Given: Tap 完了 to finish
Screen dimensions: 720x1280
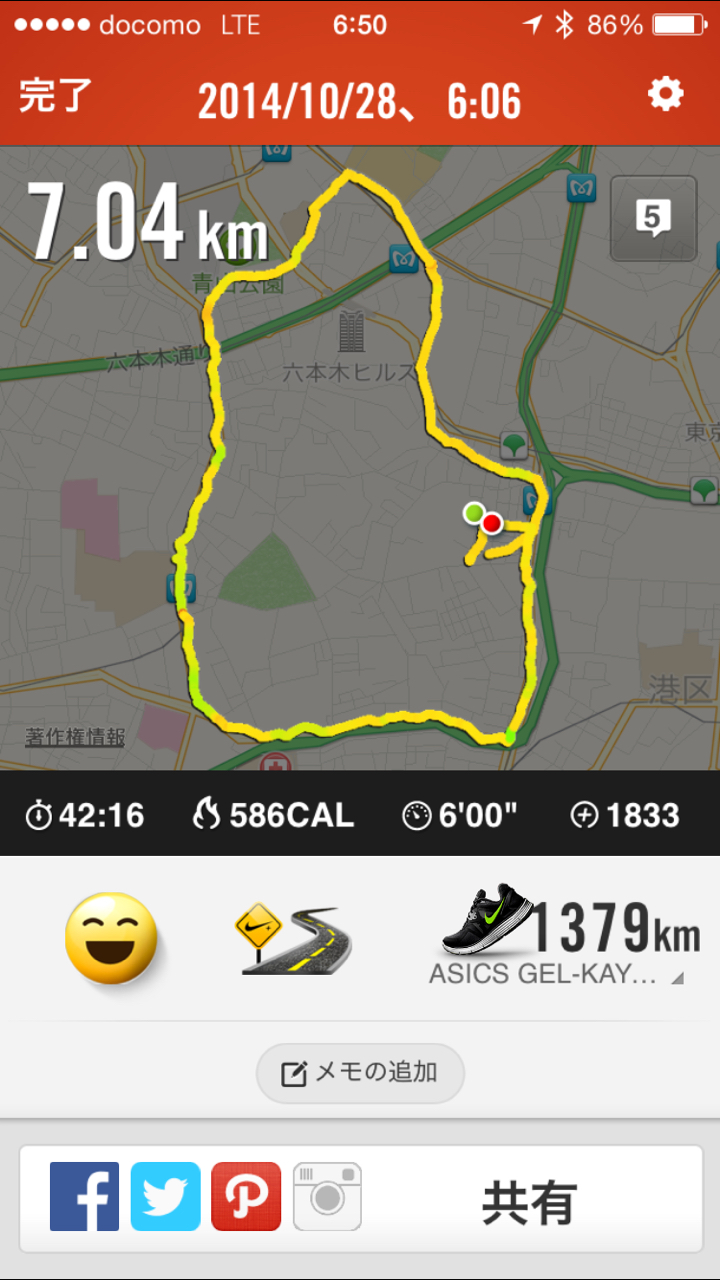Looking at the screenshot, I should [x=56, y=97].
